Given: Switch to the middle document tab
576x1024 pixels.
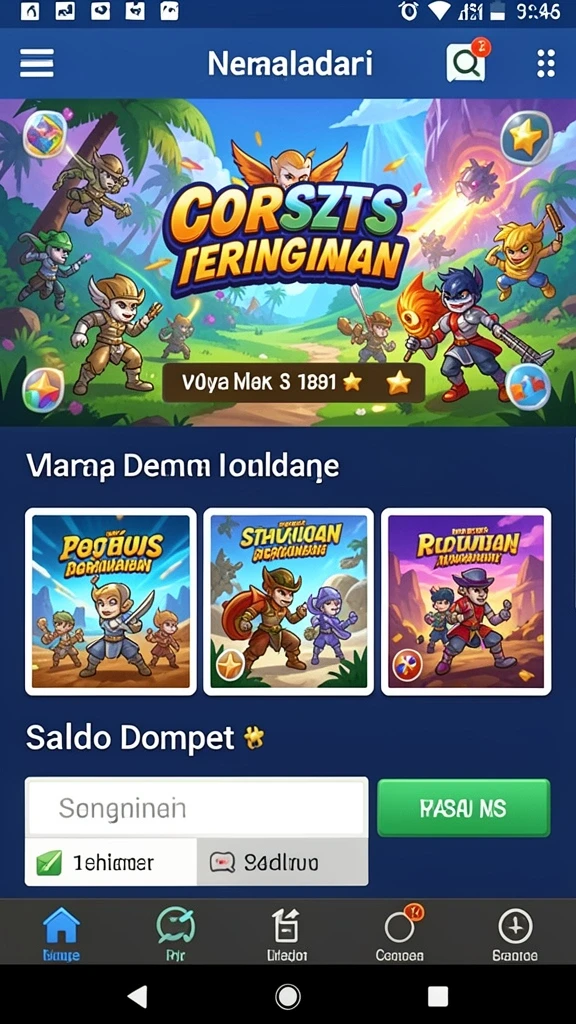Looking at the screenshot, I should tap(287, 934).
